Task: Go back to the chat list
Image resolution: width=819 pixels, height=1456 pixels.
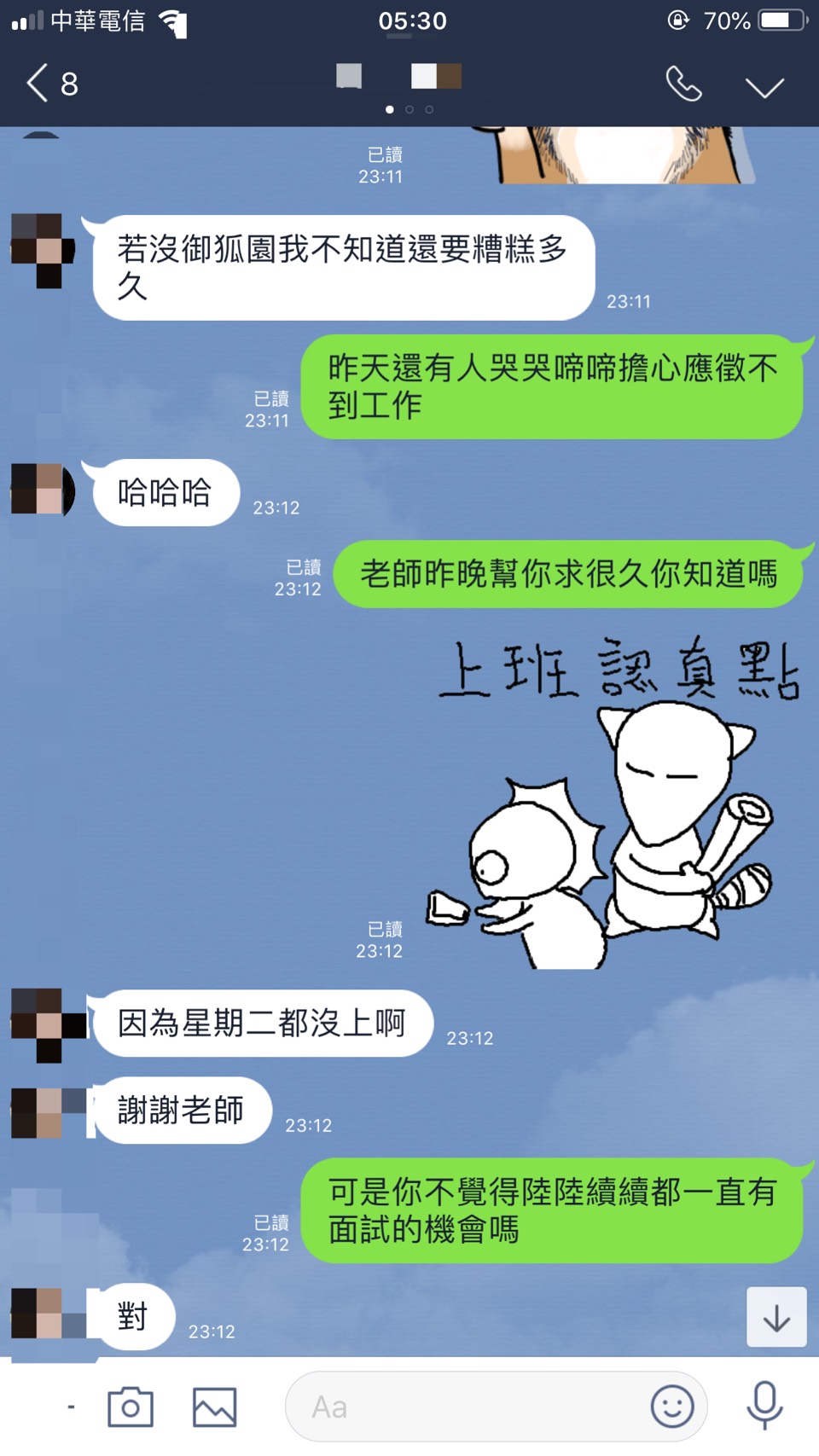Action: pos(49,84)
